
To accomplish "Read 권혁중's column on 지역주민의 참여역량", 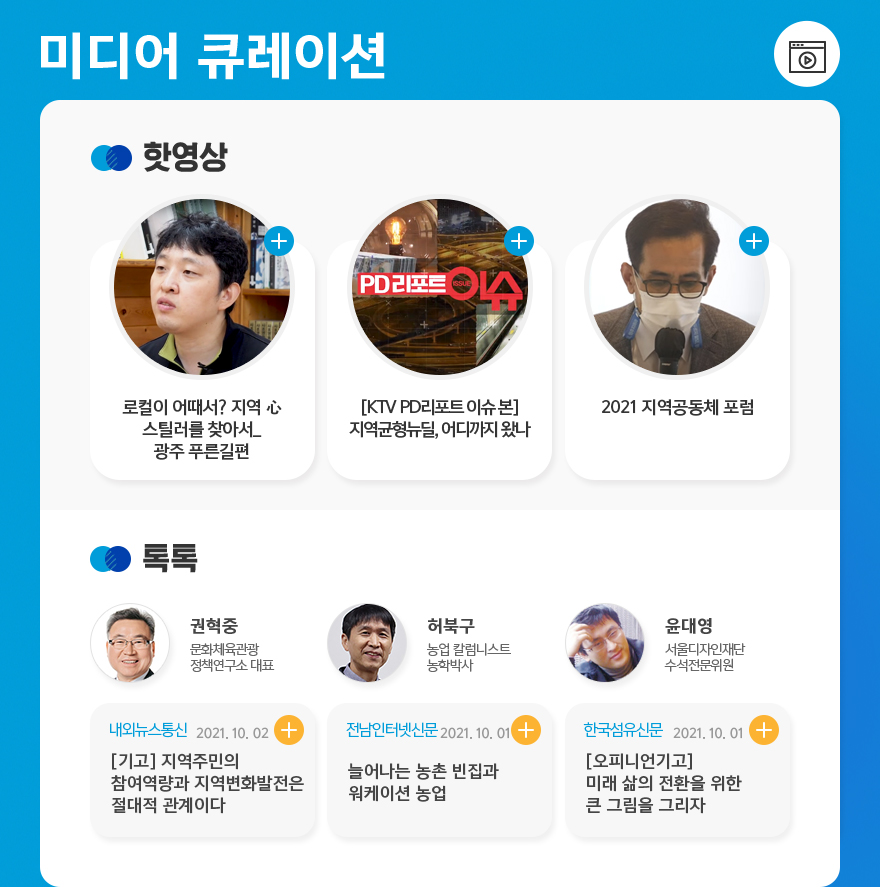I will tap(205, 783).
